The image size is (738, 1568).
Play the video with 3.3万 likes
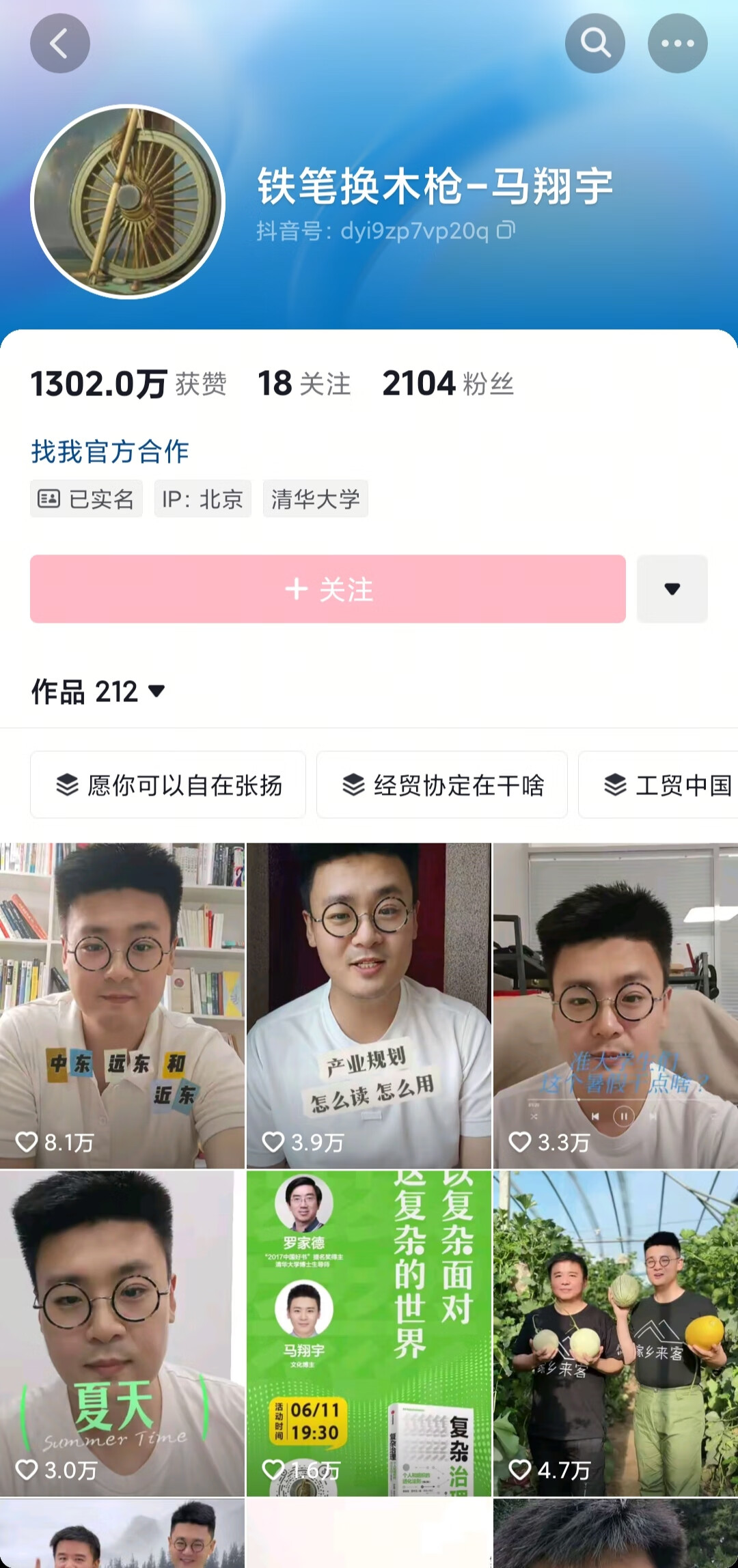pos(615,1005)
